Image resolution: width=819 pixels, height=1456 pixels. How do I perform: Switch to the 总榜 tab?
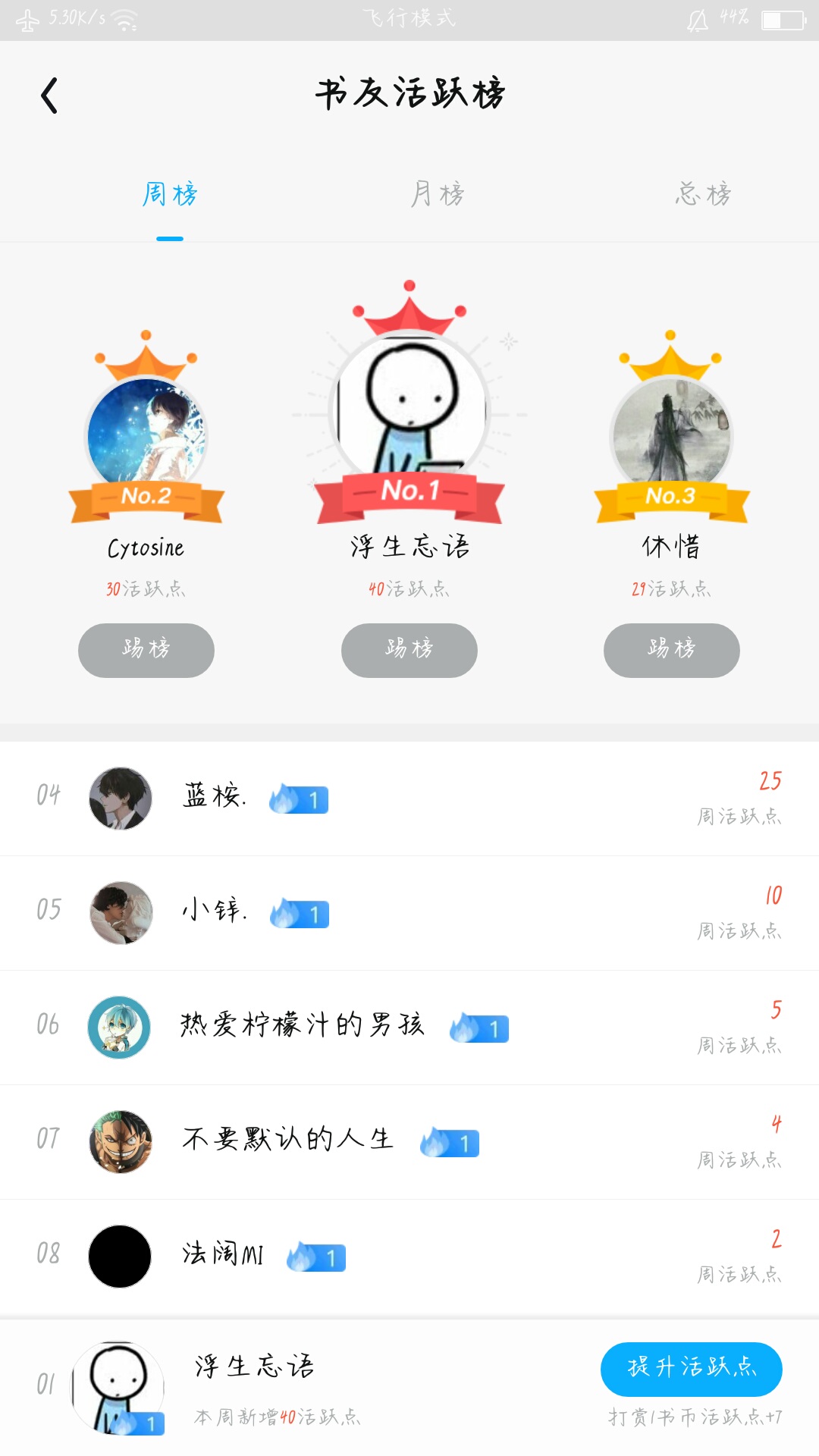tap(704, 195)
